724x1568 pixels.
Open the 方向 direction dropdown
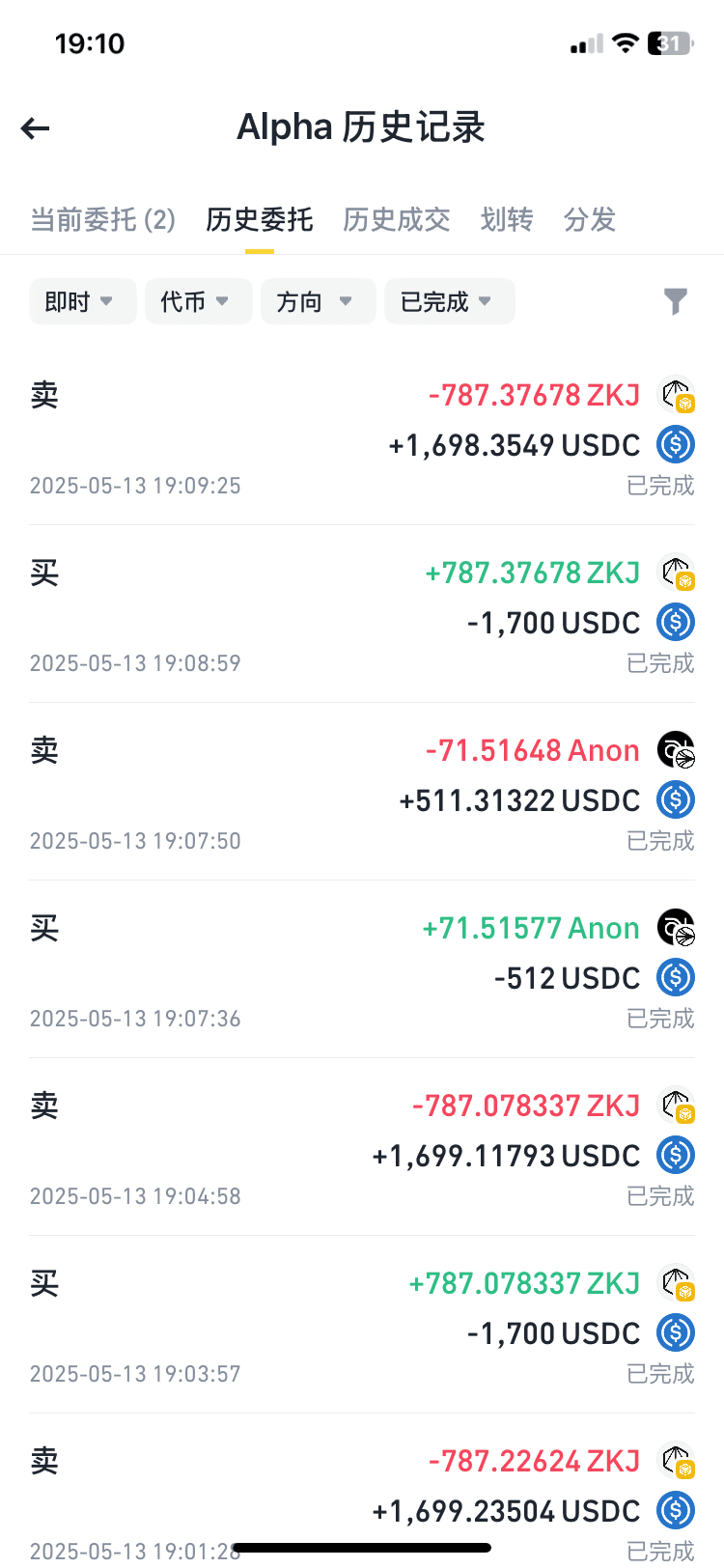click(x=319, y=301)
